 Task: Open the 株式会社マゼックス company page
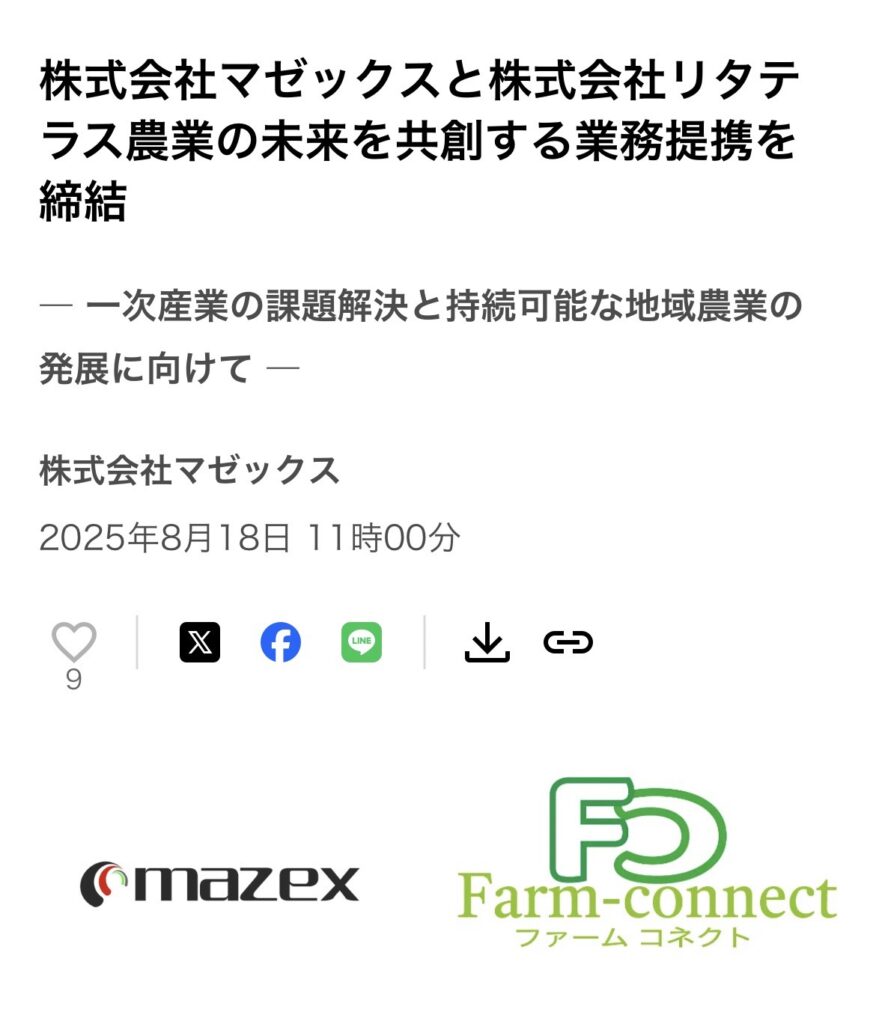(x=190, y=470)
